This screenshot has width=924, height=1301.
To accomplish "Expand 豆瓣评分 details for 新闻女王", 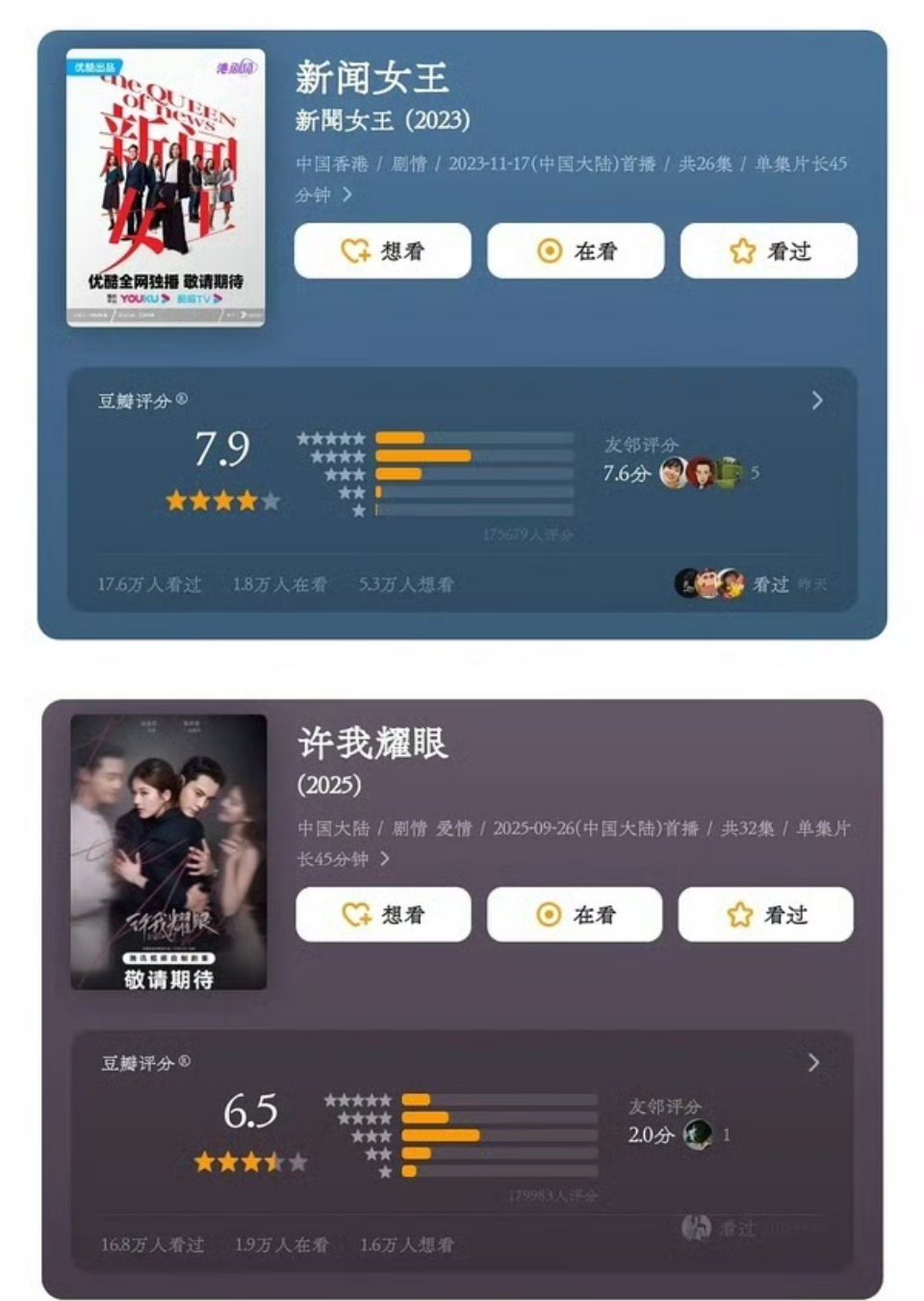I will [x=817, y=401].
